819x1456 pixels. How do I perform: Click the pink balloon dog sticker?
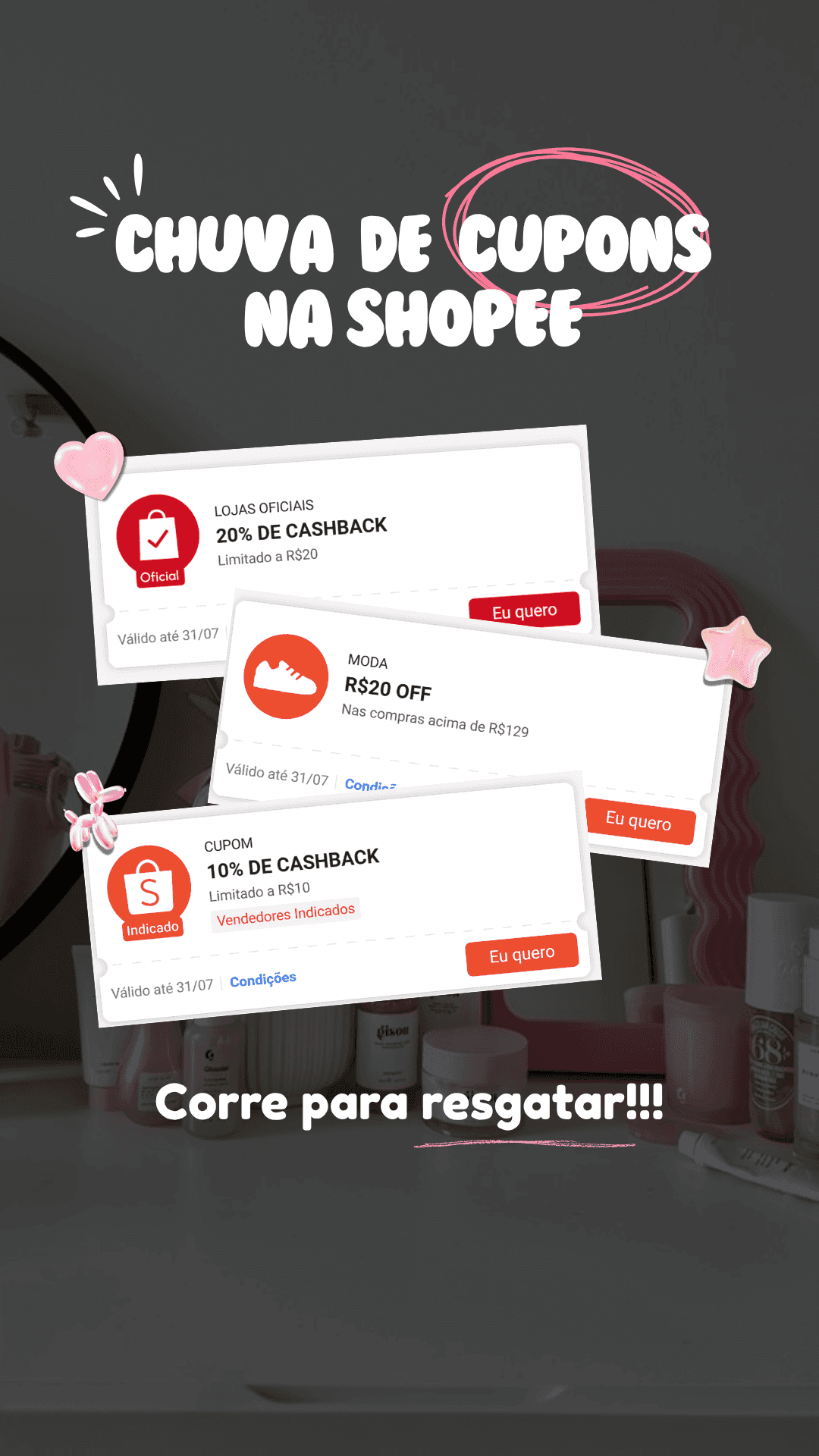[x=91, y=804]
